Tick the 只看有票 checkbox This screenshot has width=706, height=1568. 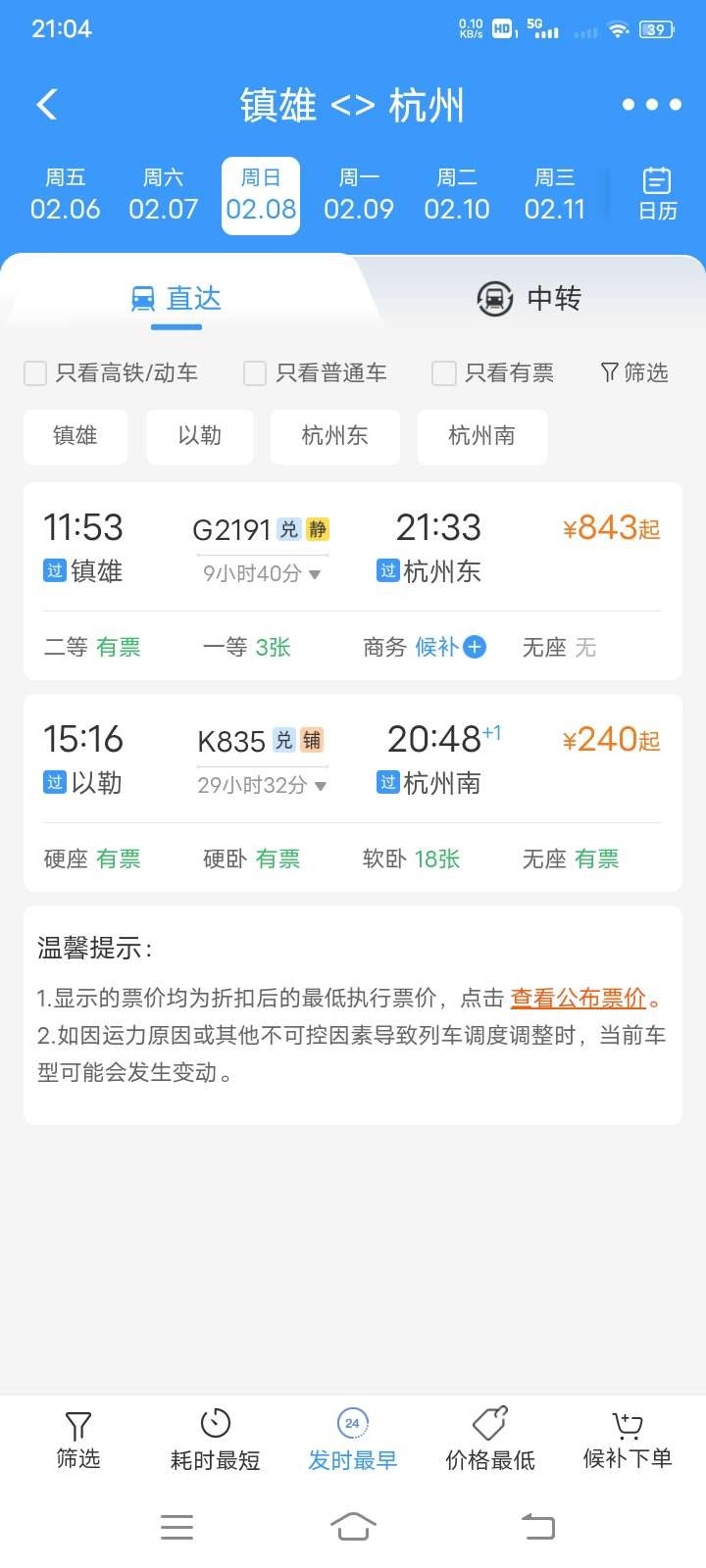click(x=444, y=373)
